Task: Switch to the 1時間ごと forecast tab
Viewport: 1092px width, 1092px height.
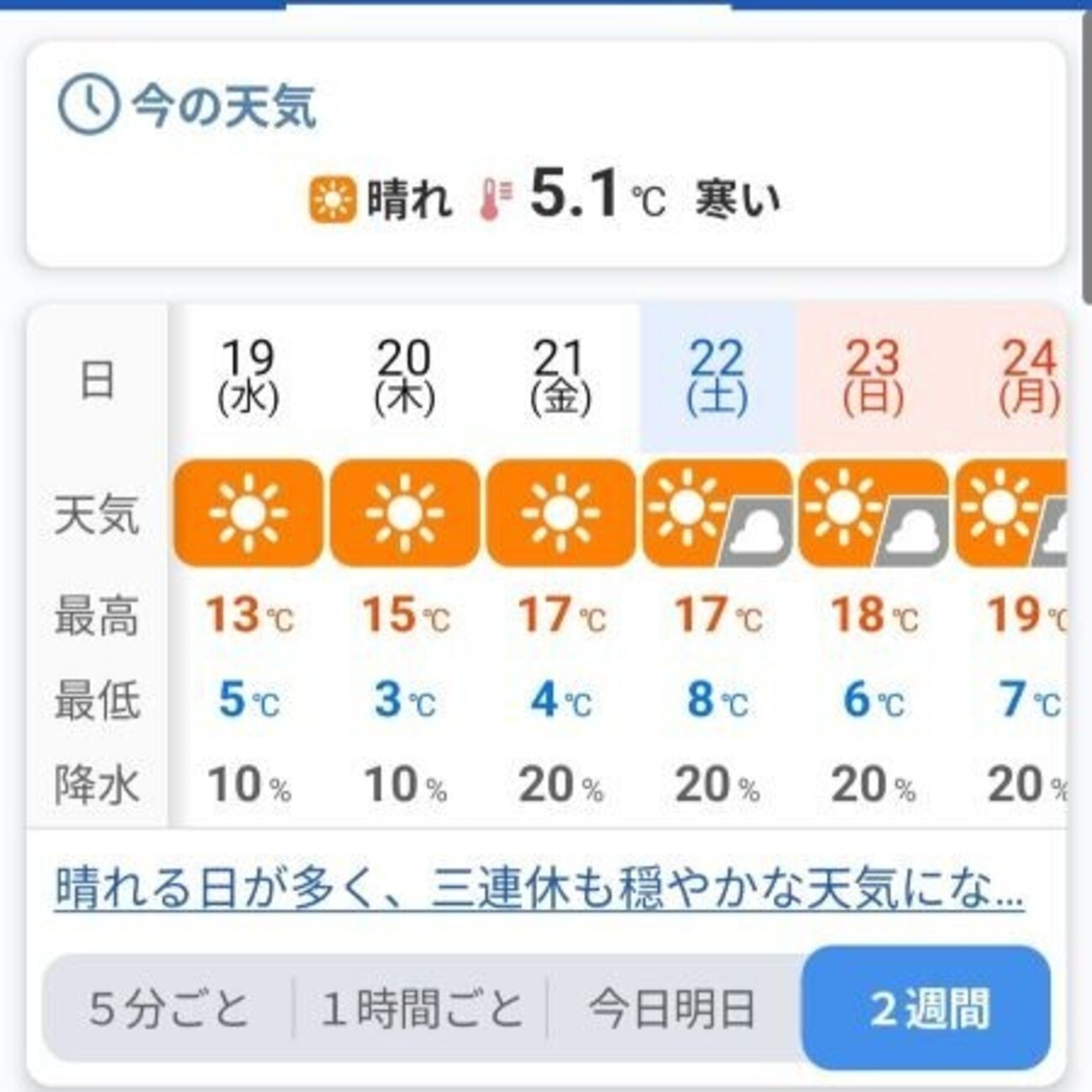Action: (421, 1008)
